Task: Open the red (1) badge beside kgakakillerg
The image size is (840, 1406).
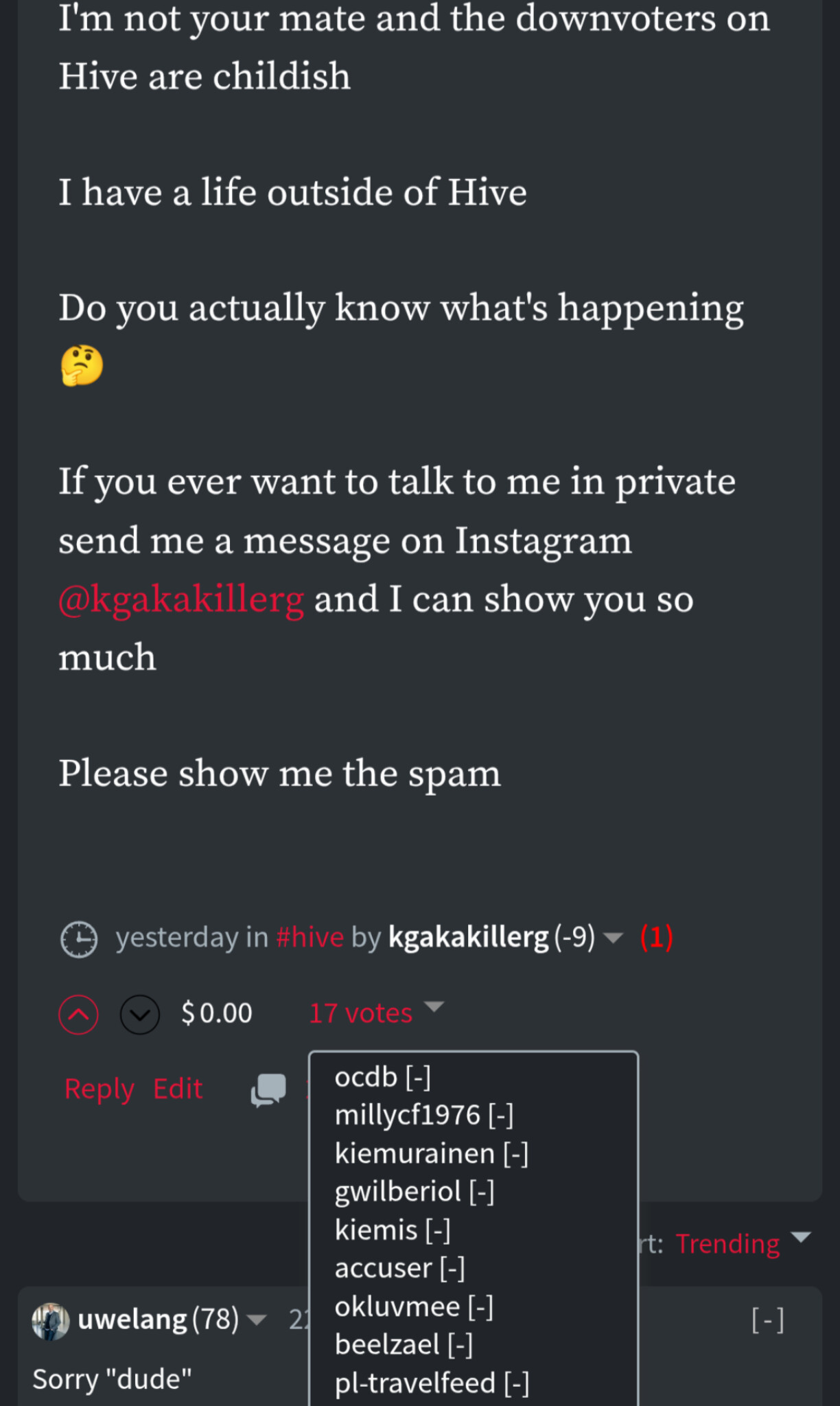Action: pyautogui.click(x=656, y=938)
